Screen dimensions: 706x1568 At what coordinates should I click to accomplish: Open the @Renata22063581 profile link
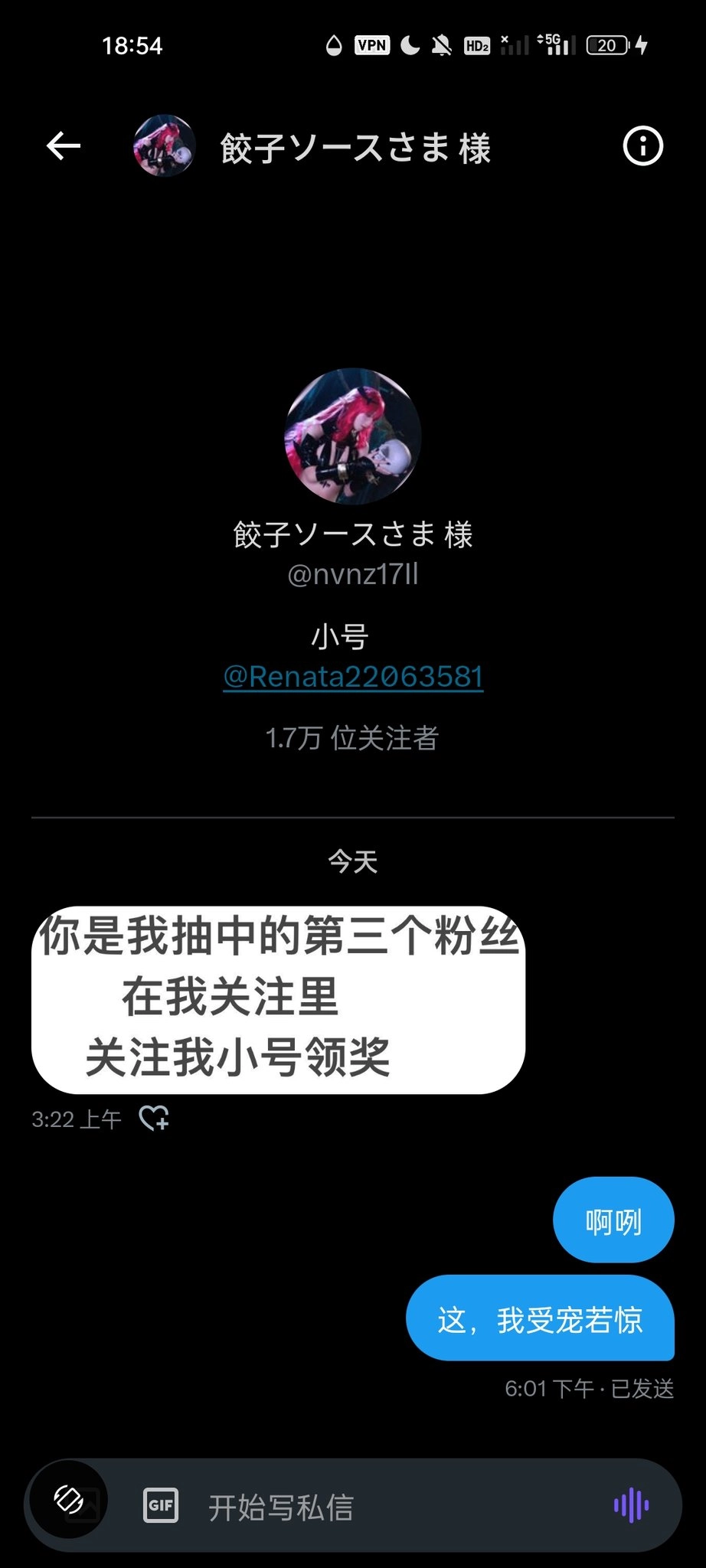coord(353,677)
